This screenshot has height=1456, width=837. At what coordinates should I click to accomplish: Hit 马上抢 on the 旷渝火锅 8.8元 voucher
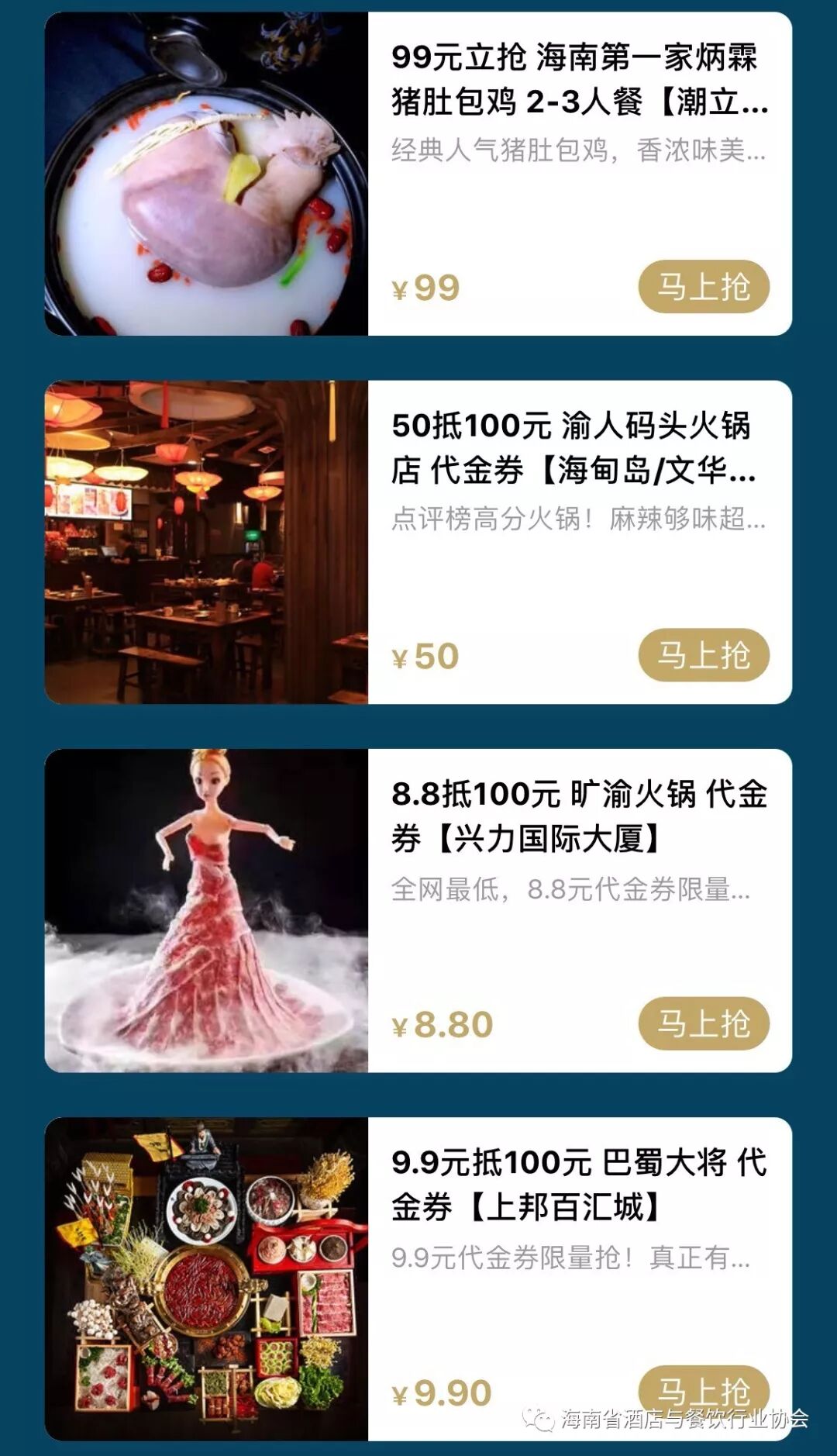(x=703, y=1023)
